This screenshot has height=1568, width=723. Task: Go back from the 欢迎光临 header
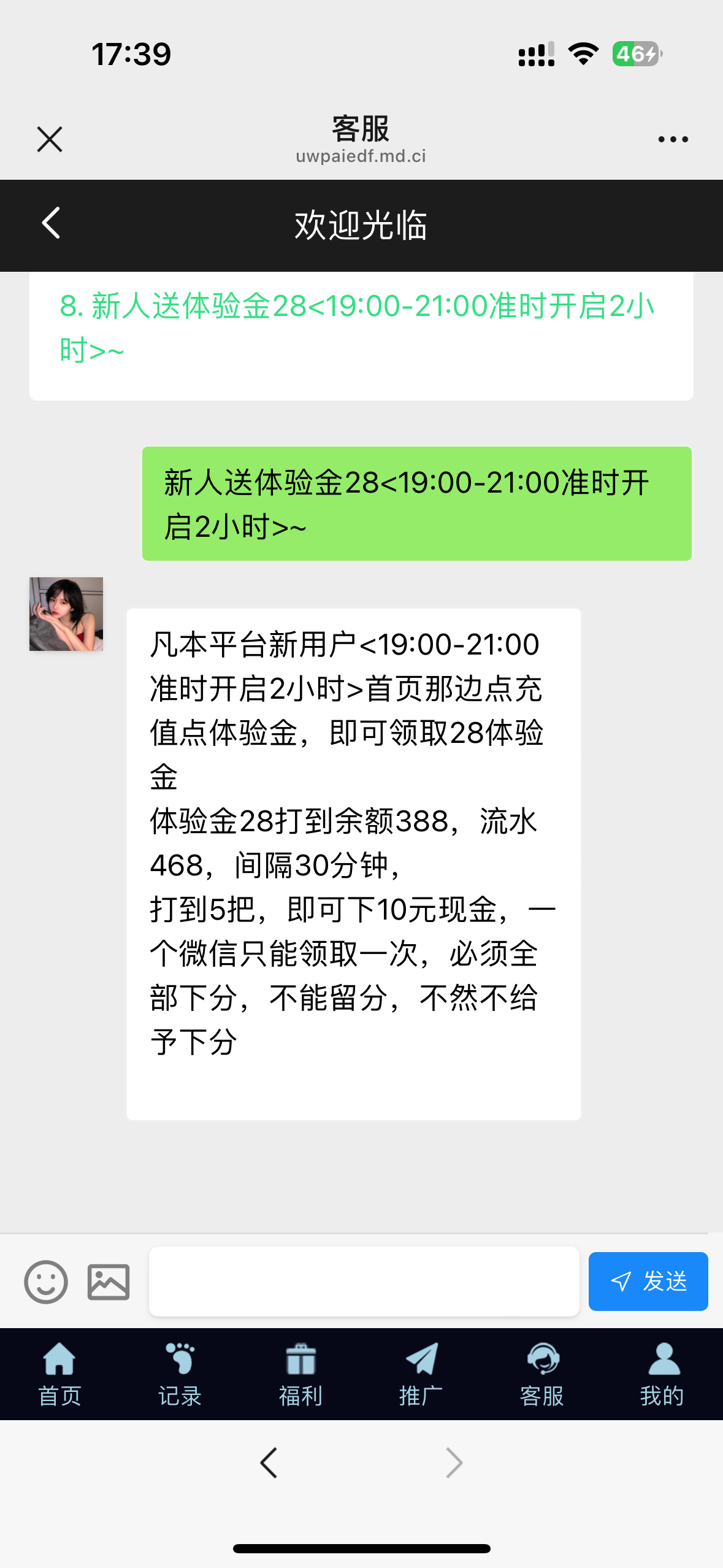point(52,223)
